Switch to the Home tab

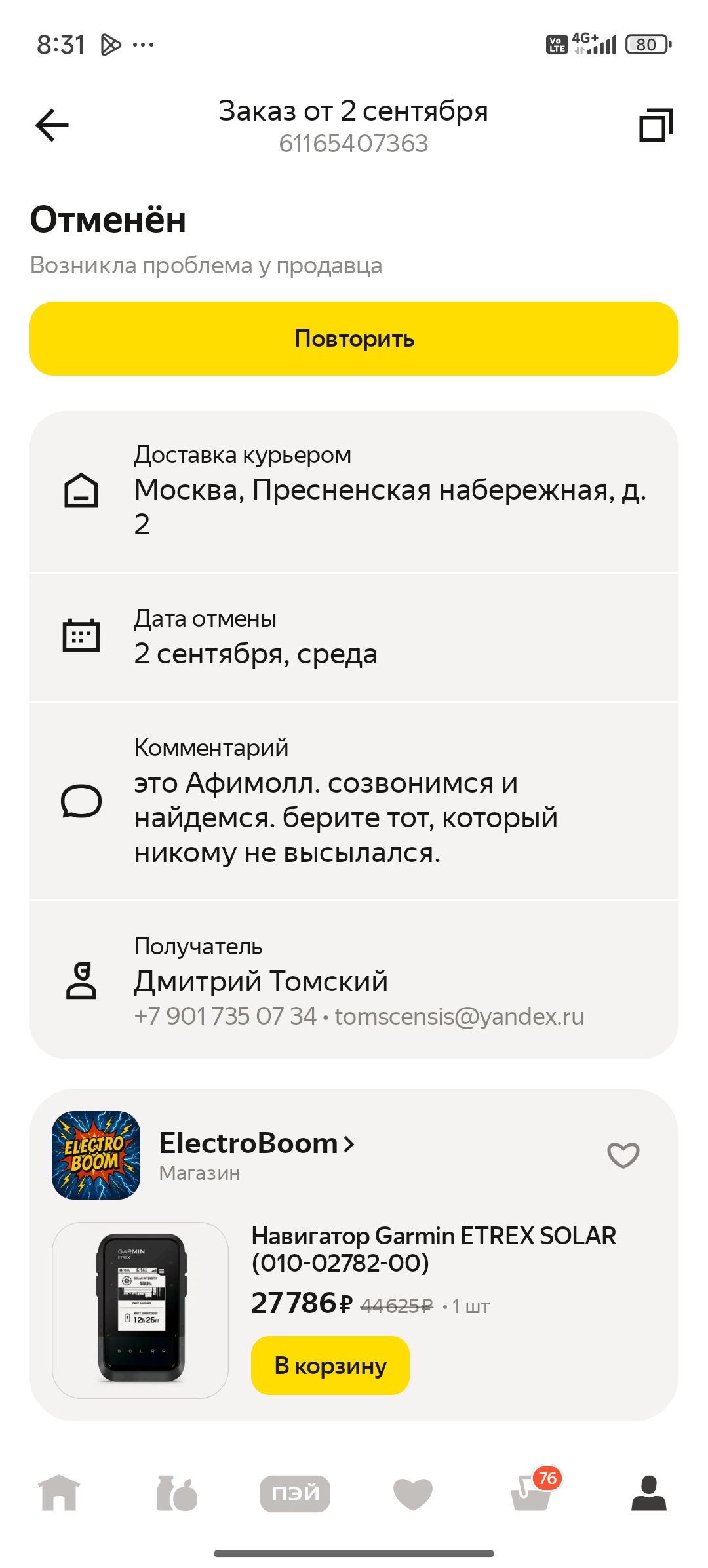(59, 1493)
